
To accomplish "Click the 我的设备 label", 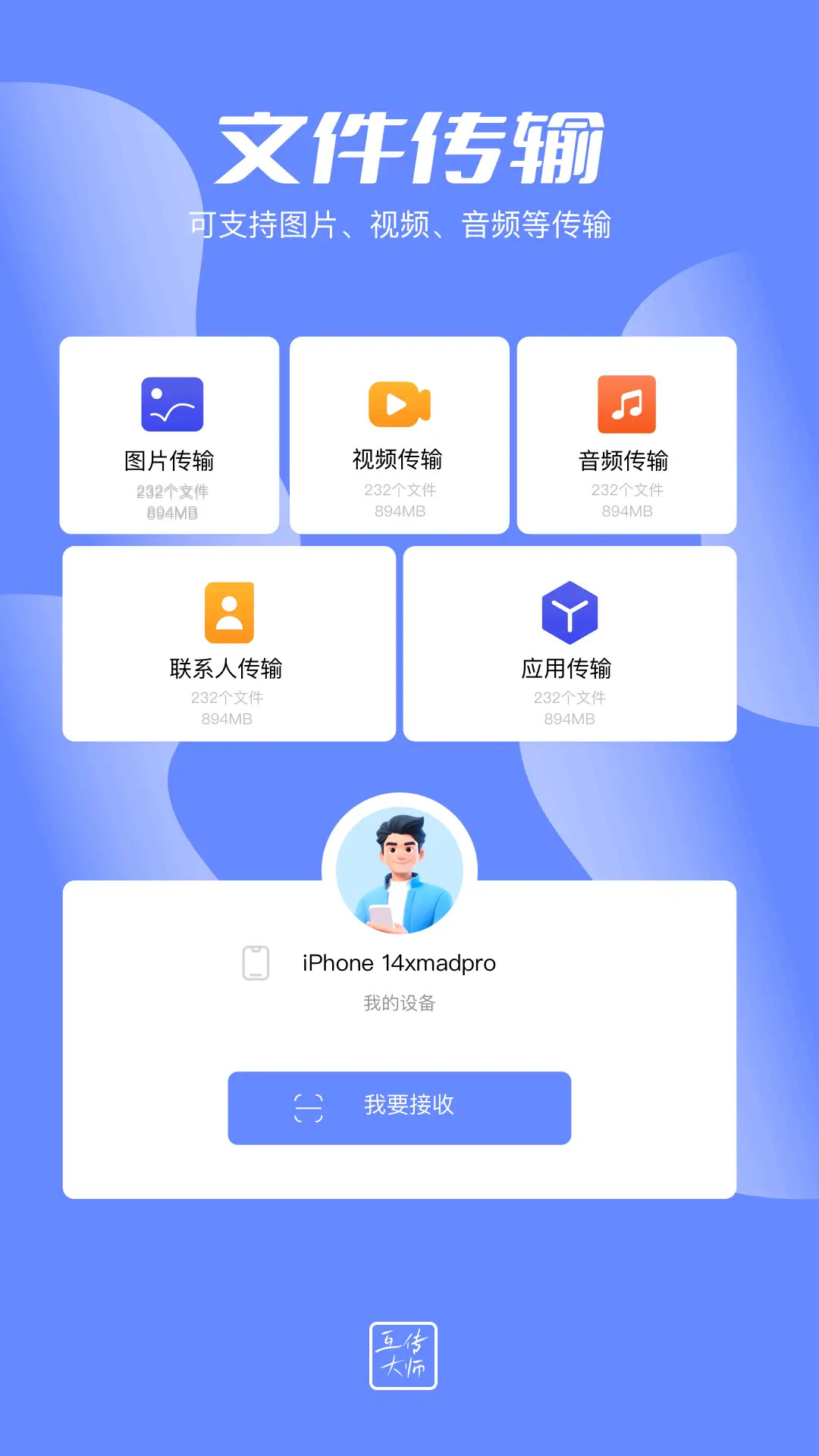I will [x=400, y=1002].
